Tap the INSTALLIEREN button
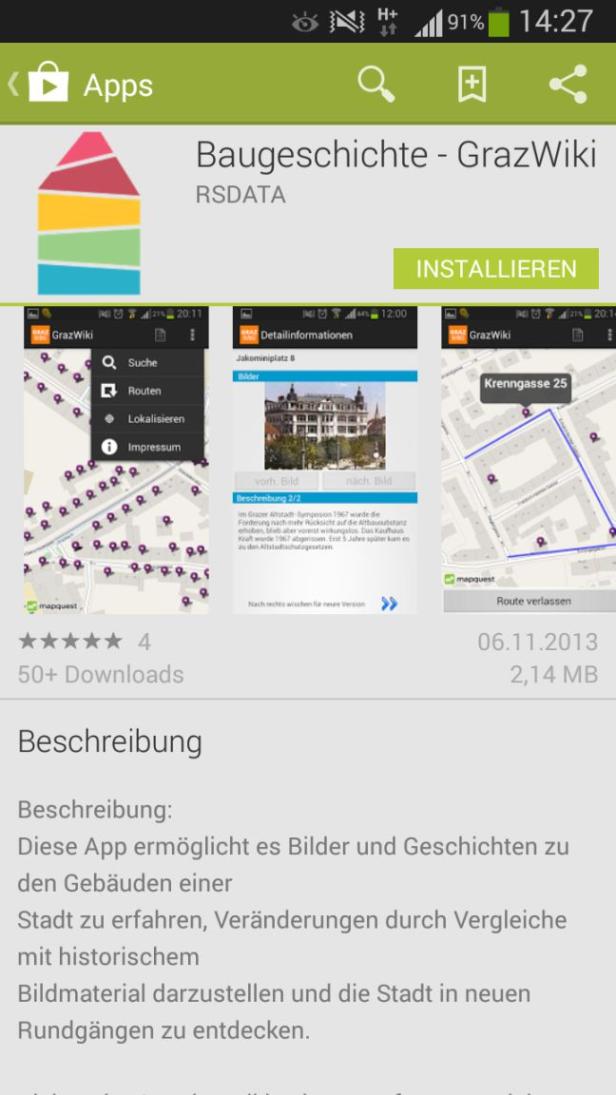The height and width of the screenshot is (1095, 616). tap(496, 269)
